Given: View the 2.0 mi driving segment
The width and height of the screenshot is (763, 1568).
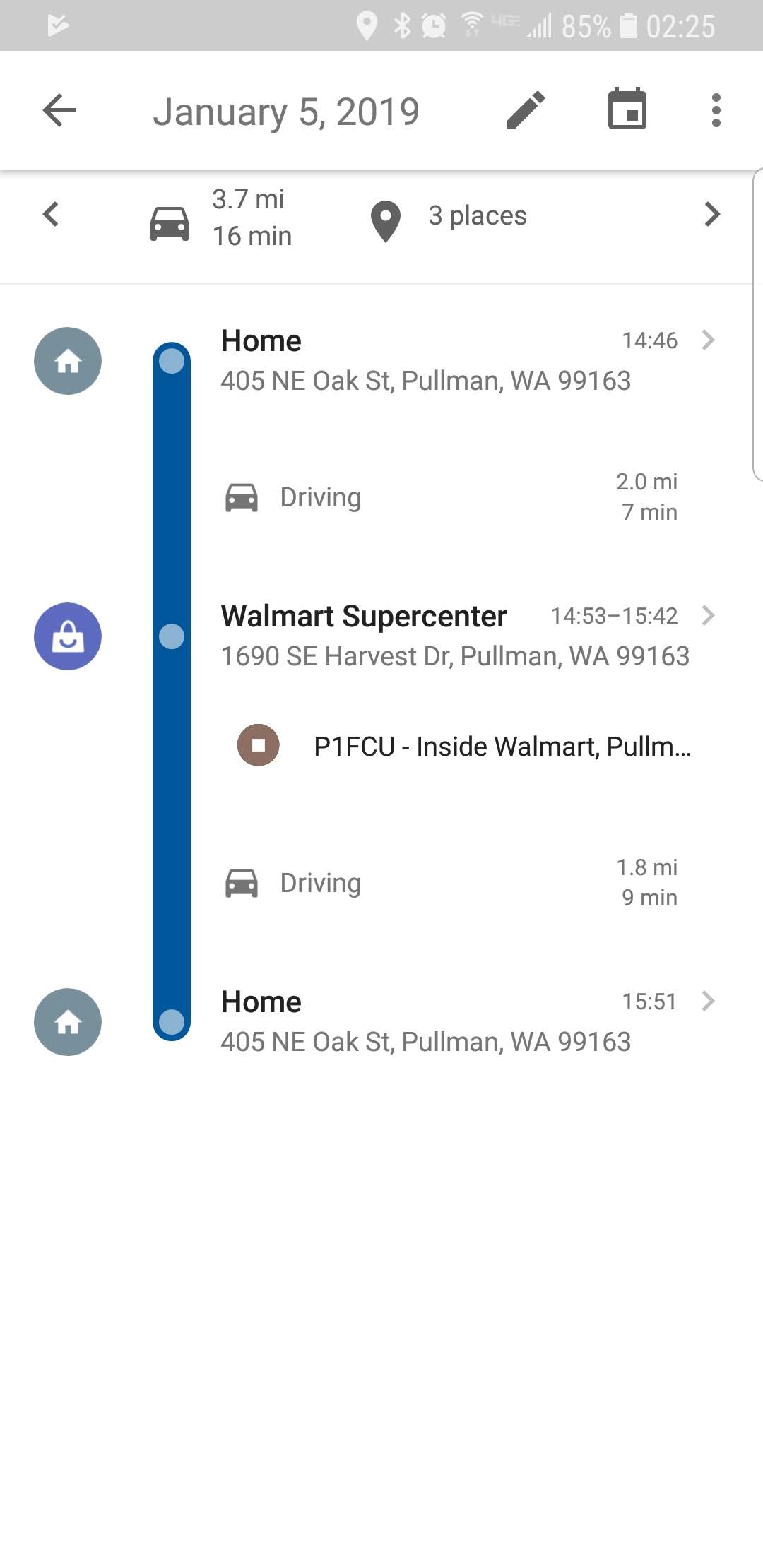Looking at the screenshot, I should point(452,497).
